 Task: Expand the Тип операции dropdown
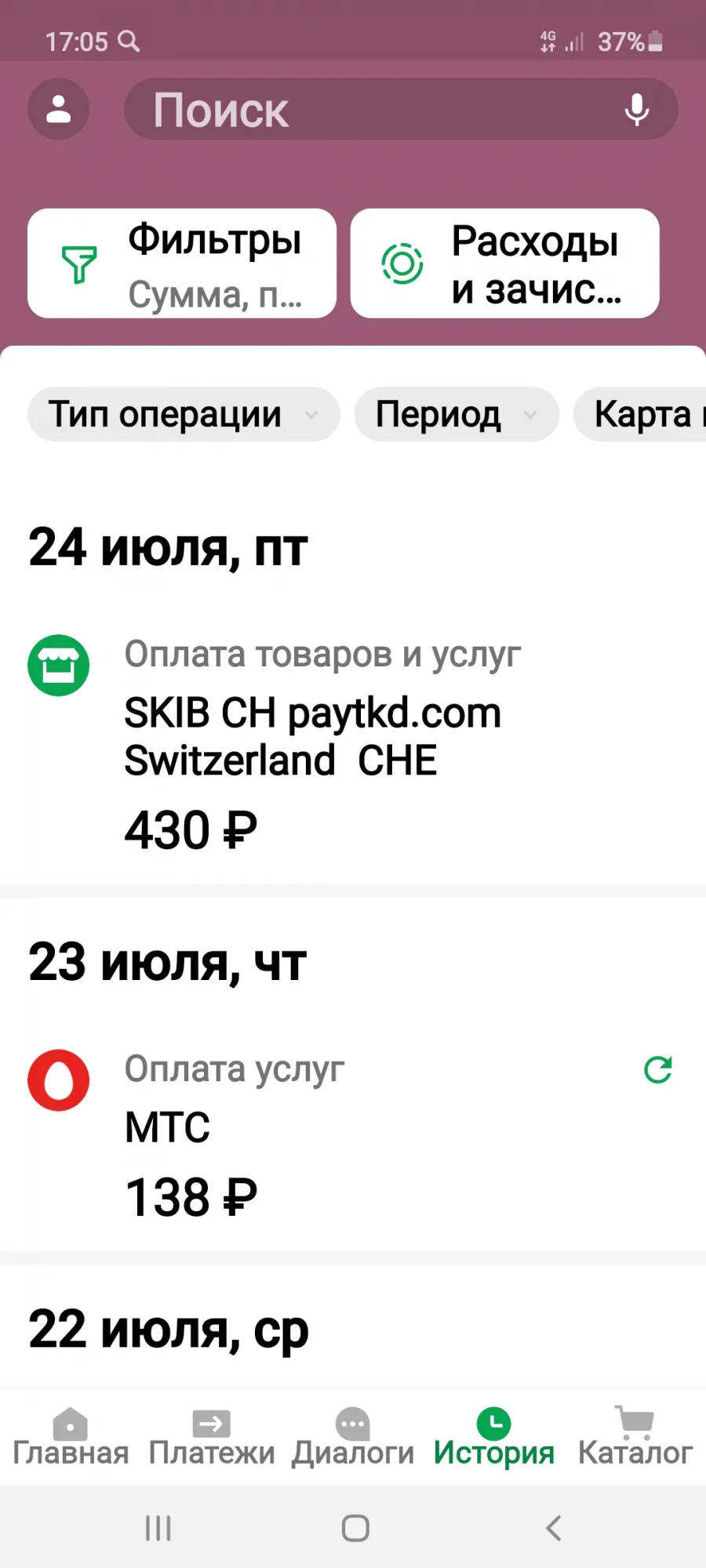click(184, 414)
